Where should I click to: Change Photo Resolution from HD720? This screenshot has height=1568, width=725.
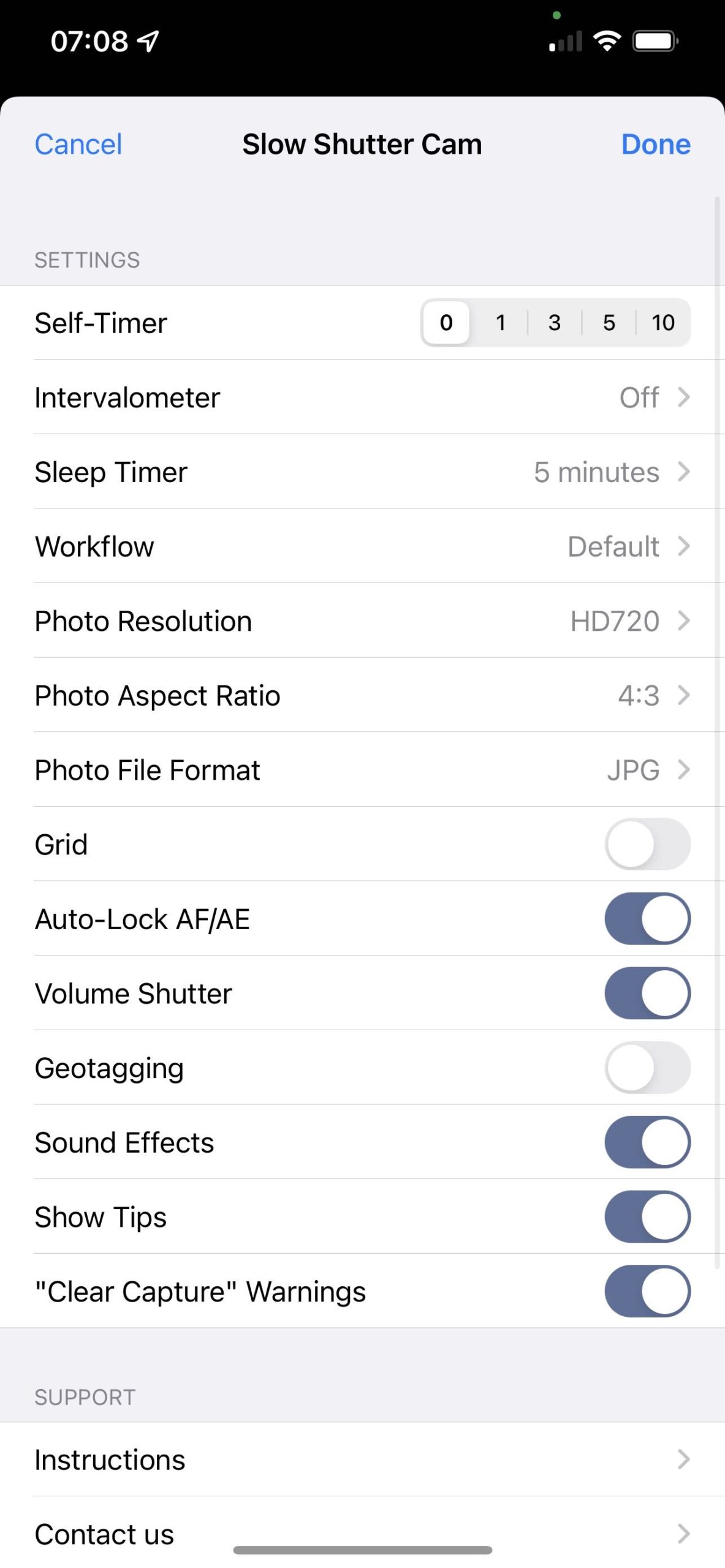(x=362, y=621)
